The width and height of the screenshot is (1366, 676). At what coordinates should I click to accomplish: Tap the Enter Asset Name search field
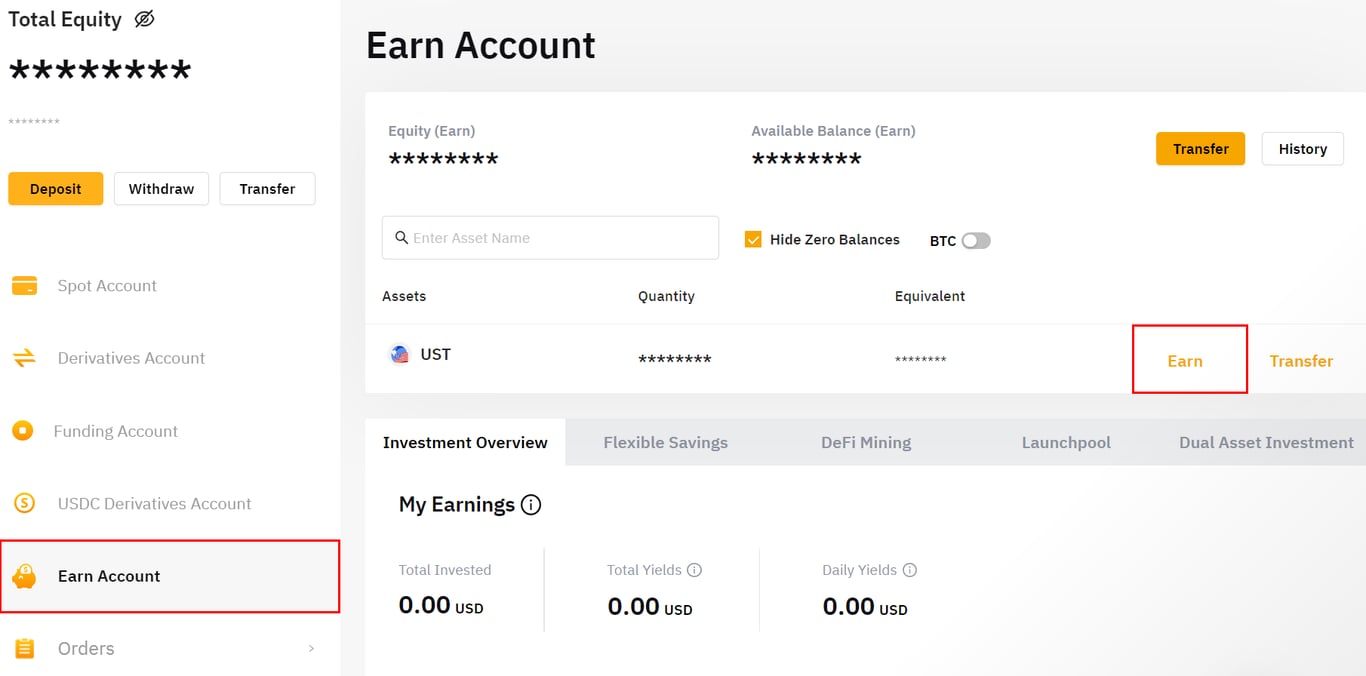pos(550,238)
